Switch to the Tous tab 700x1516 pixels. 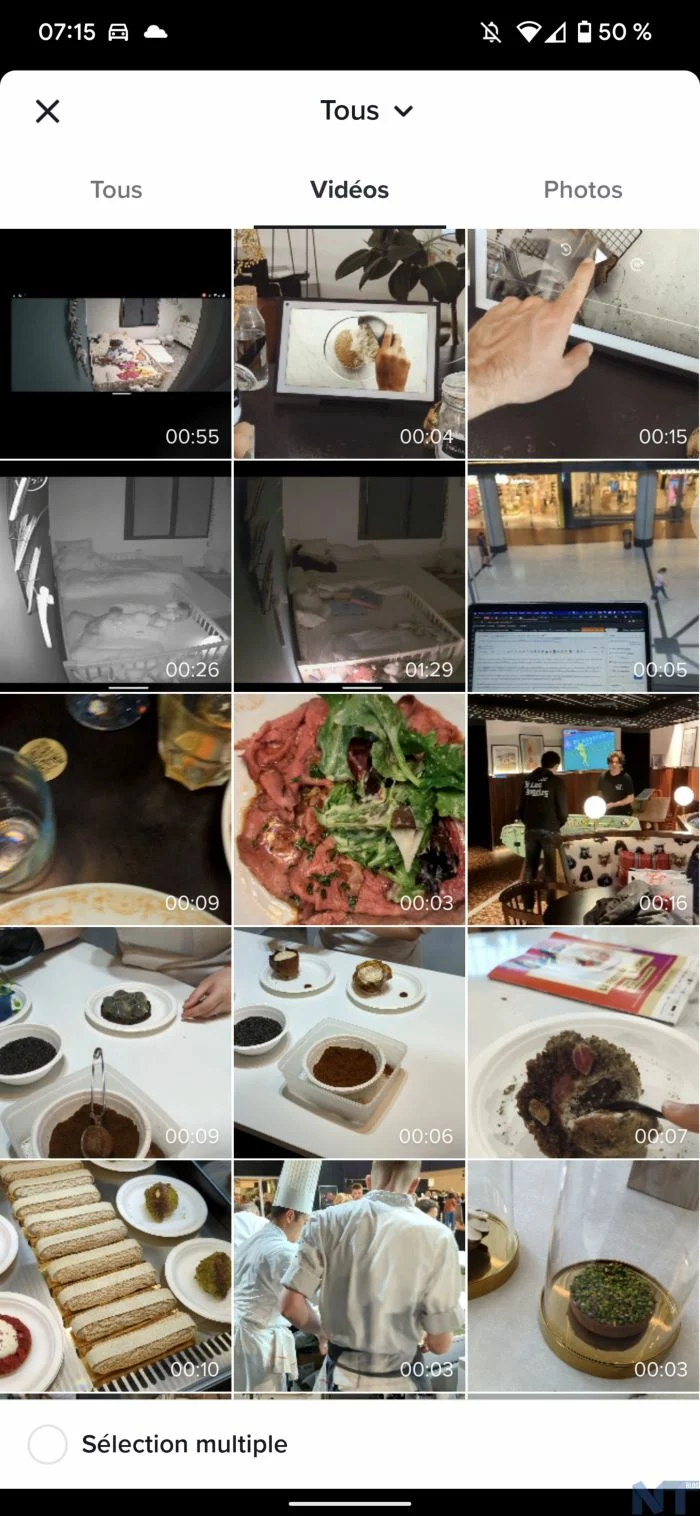[x=116, y=190]
